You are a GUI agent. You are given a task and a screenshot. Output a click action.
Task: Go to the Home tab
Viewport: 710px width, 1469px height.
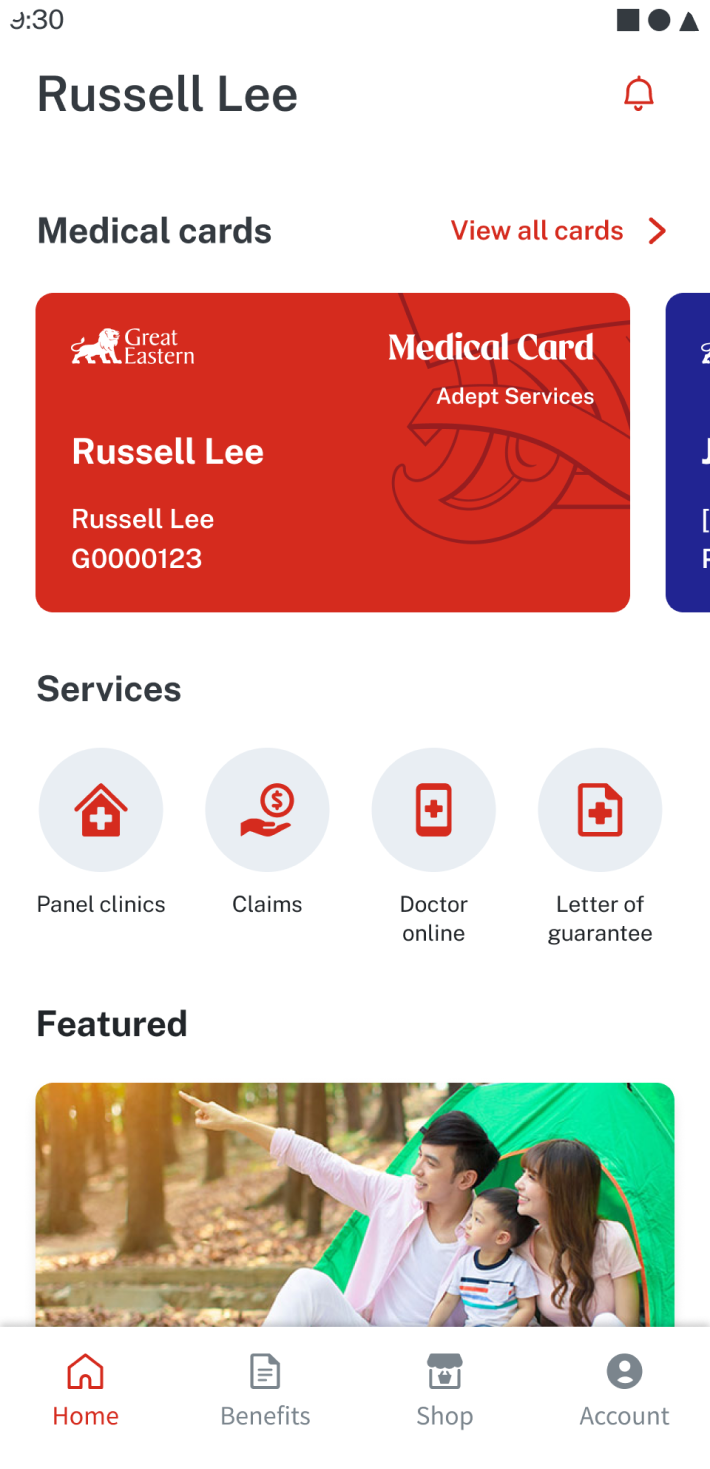(85, 1390)
